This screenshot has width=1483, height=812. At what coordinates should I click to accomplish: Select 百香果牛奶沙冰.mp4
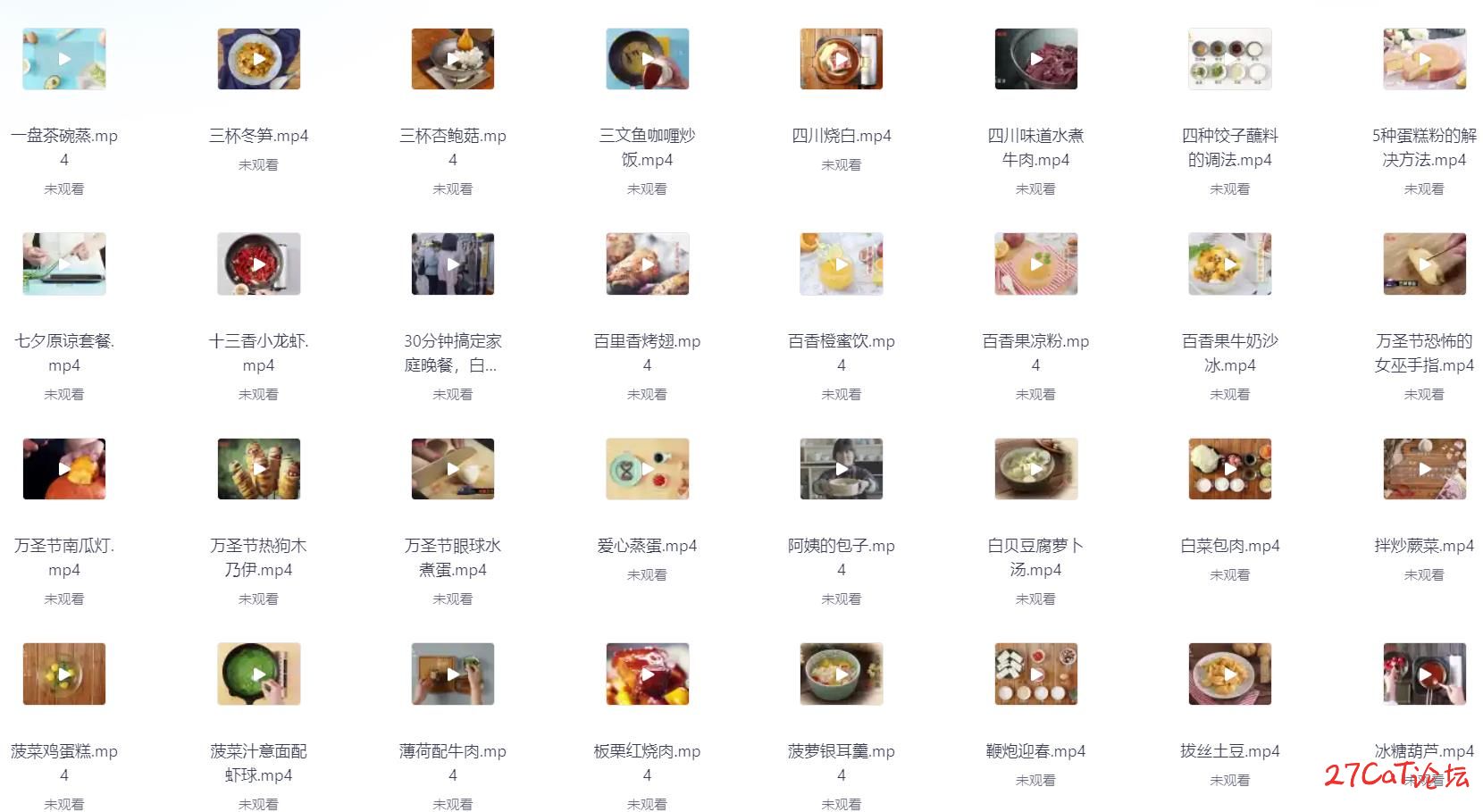(1229, 264)
